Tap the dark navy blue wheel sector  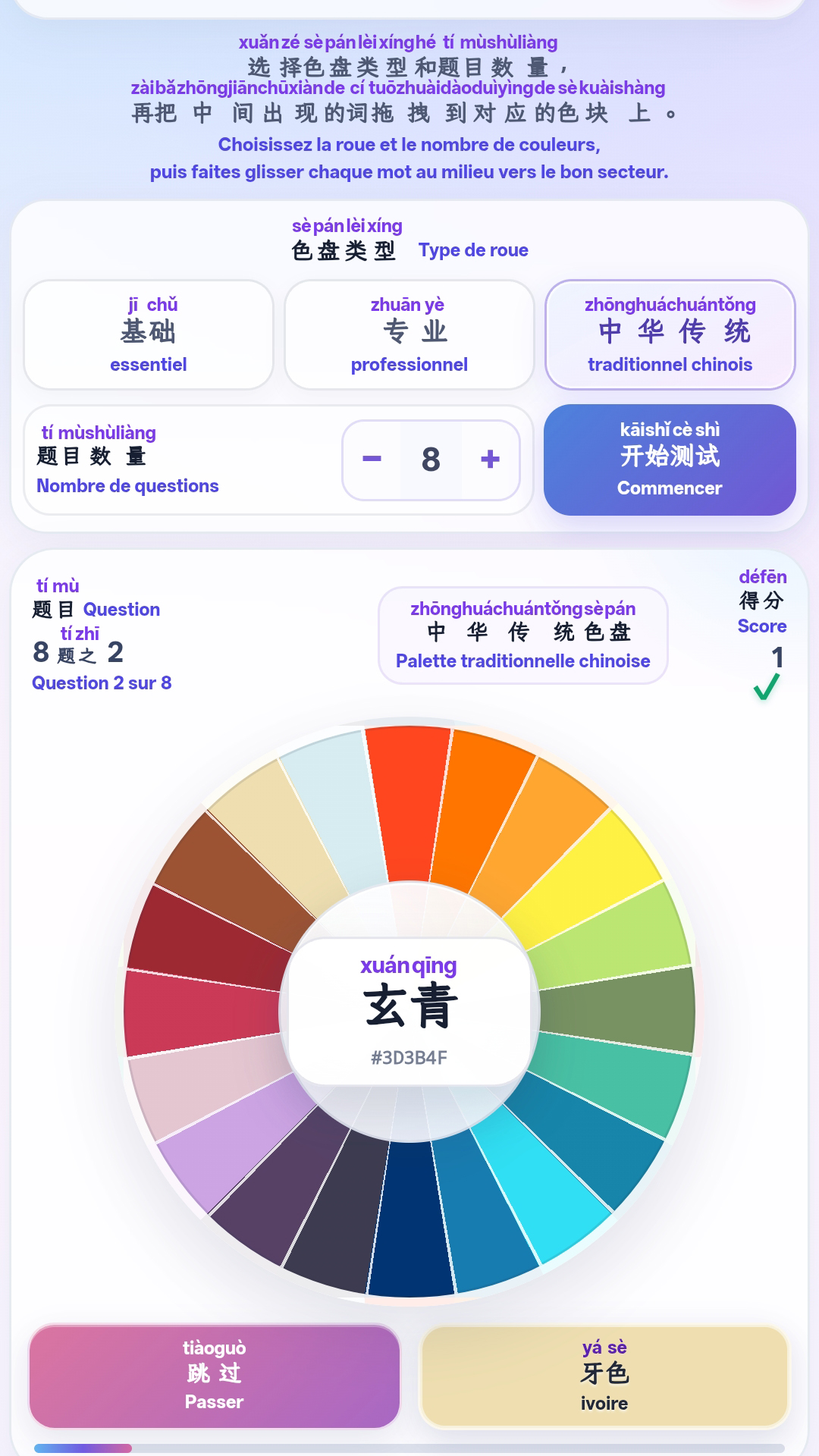click(409, 1221)
